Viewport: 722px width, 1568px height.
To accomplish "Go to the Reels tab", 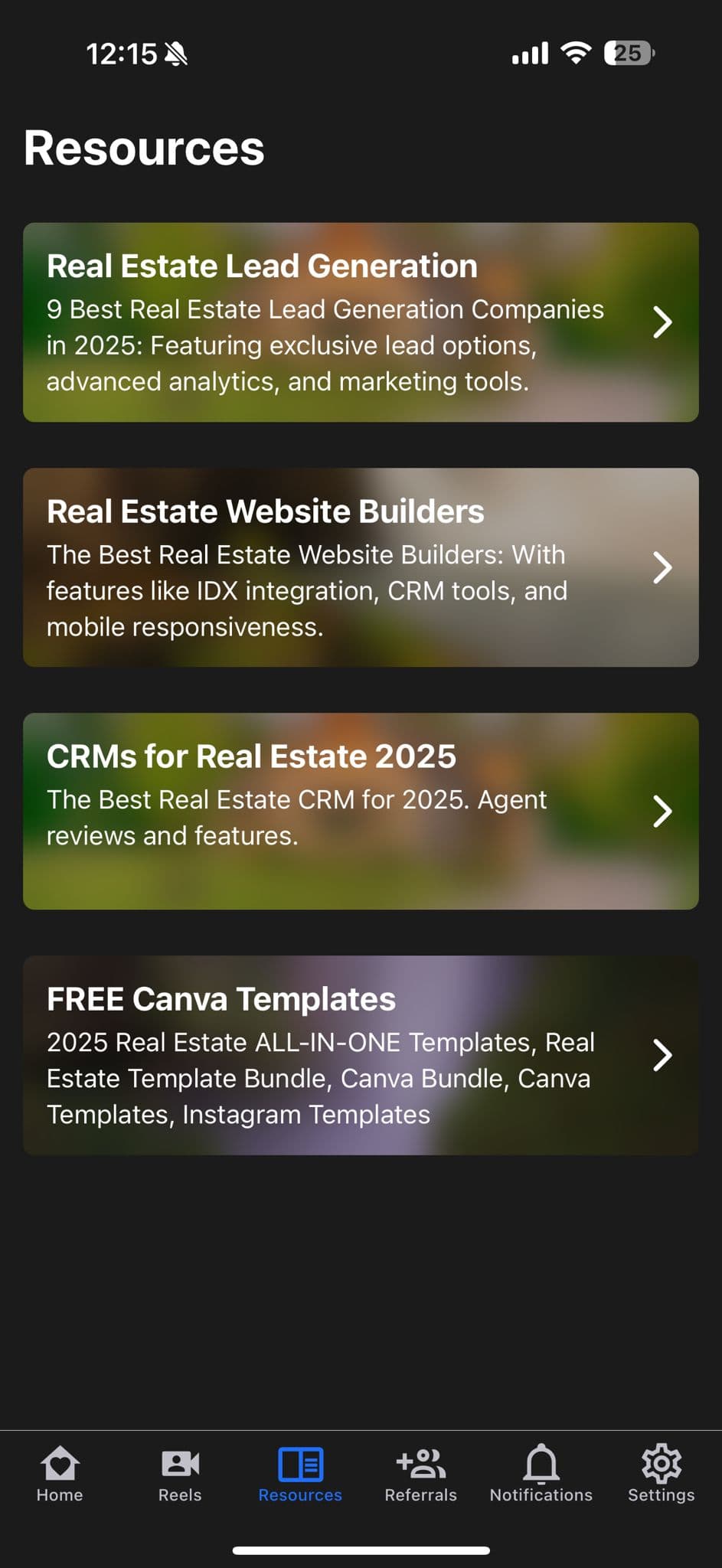I will click(x=180, y=1474).
